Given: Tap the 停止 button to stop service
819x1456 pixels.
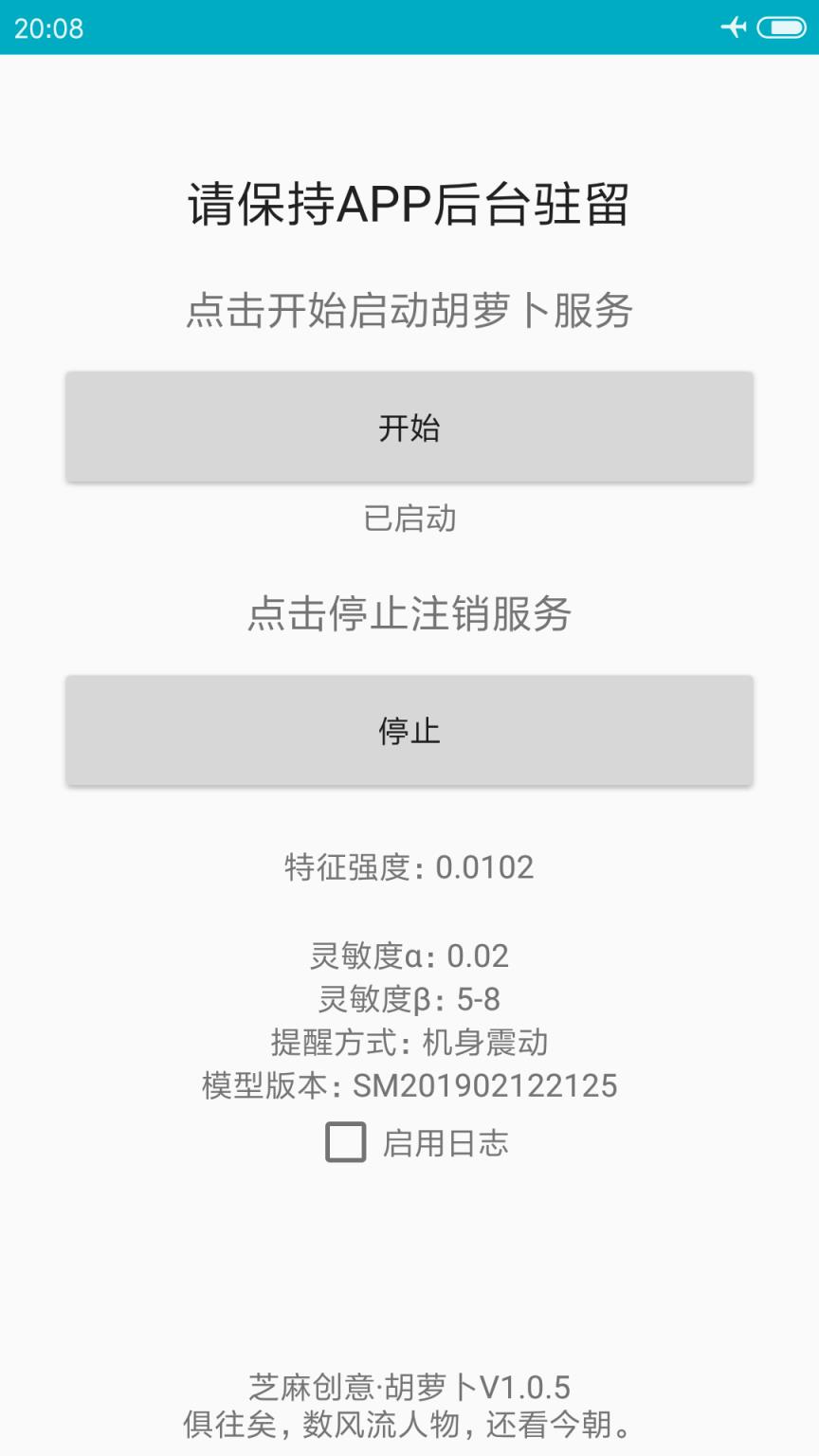Looking at the screenshot, I should pyautogui.click(x=409, y=731).
